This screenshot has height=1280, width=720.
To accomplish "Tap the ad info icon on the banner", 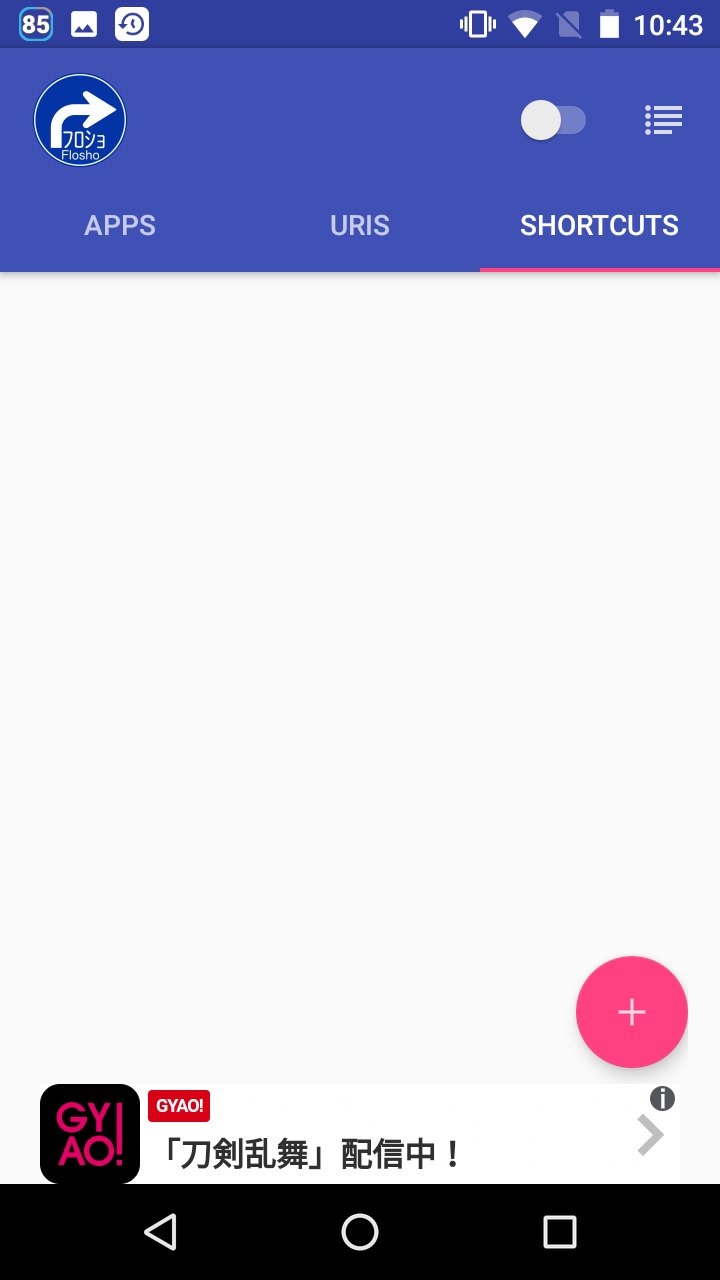I will click(x=661, y=1098).
